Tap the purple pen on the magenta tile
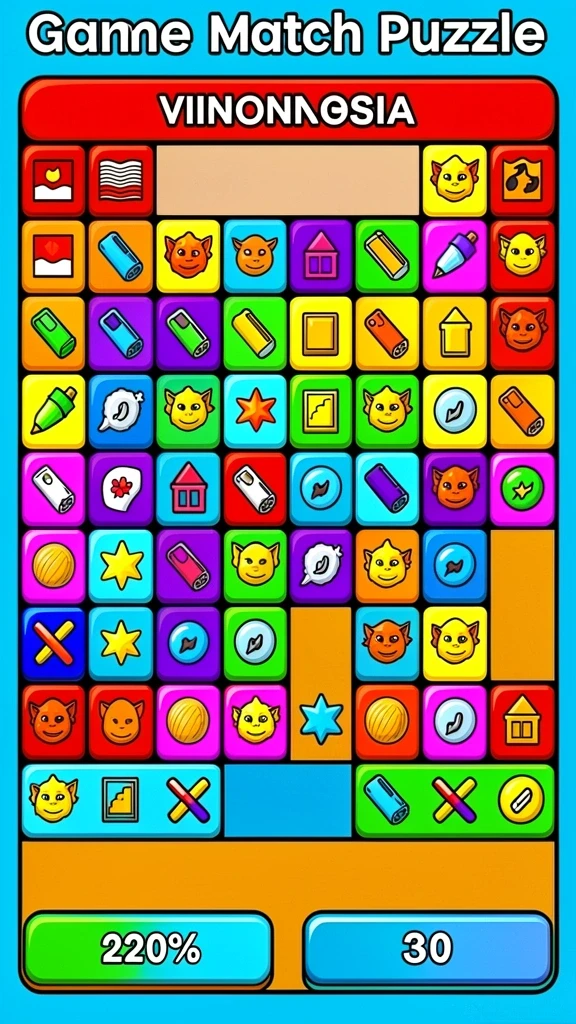 [x=455, y=257]
